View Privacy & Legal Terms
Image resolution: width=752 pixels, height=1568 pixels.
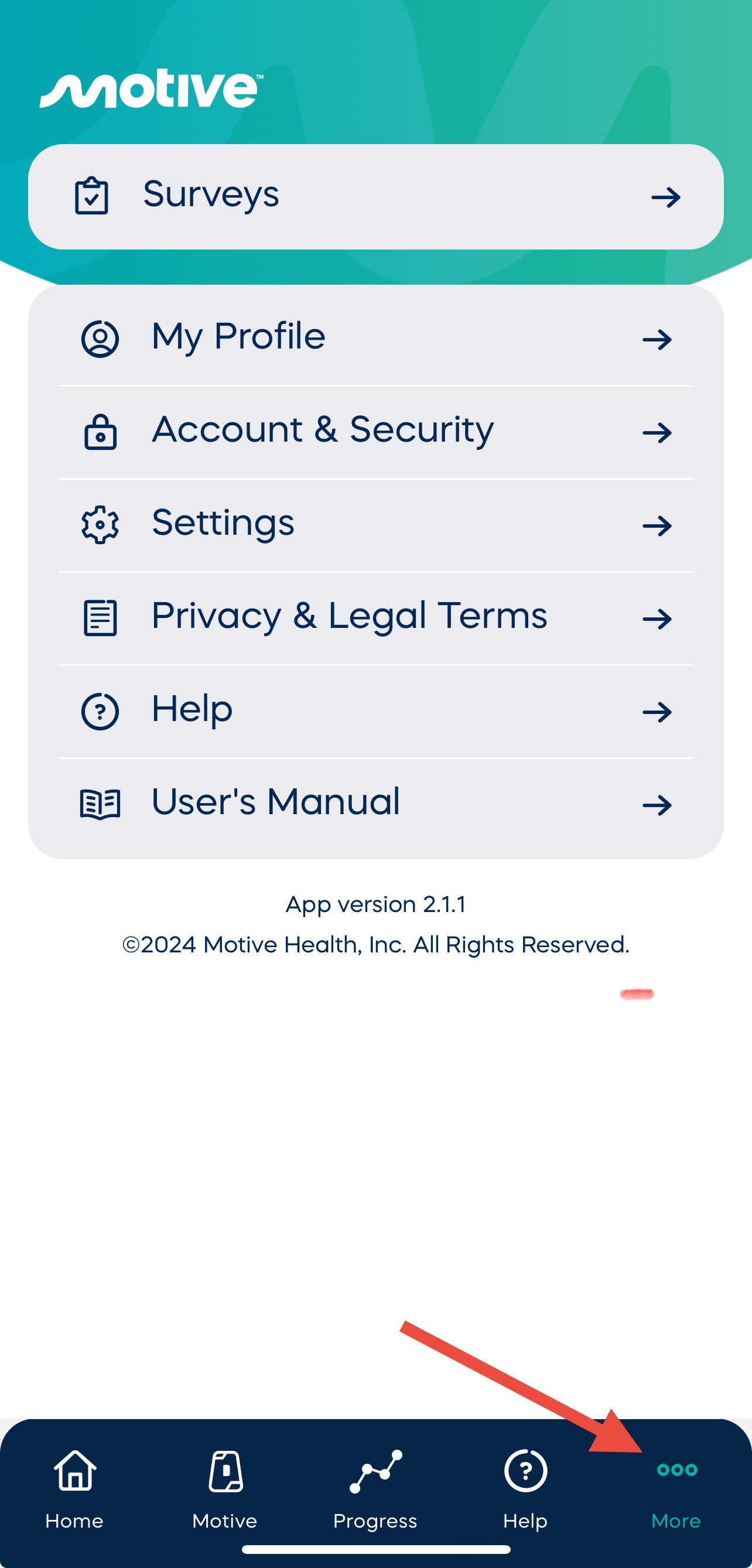point(375,617)
